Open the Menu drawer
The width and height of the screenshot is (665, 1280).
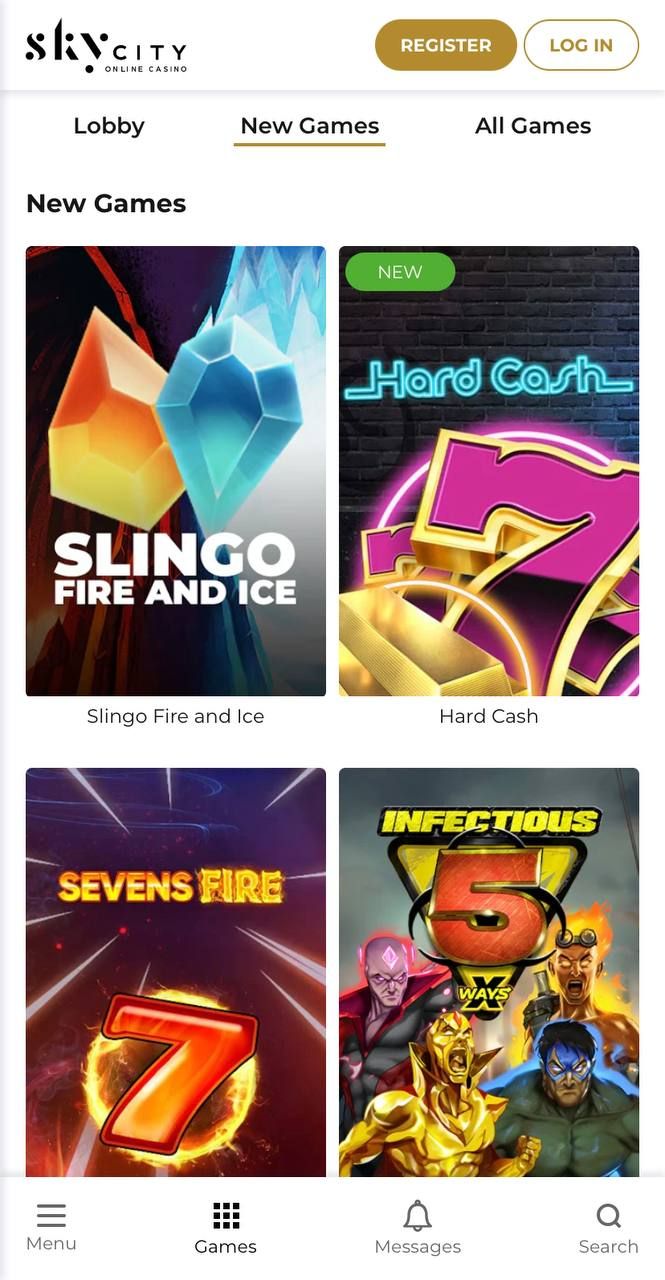pyautogui.click(x=51, y=1228)
